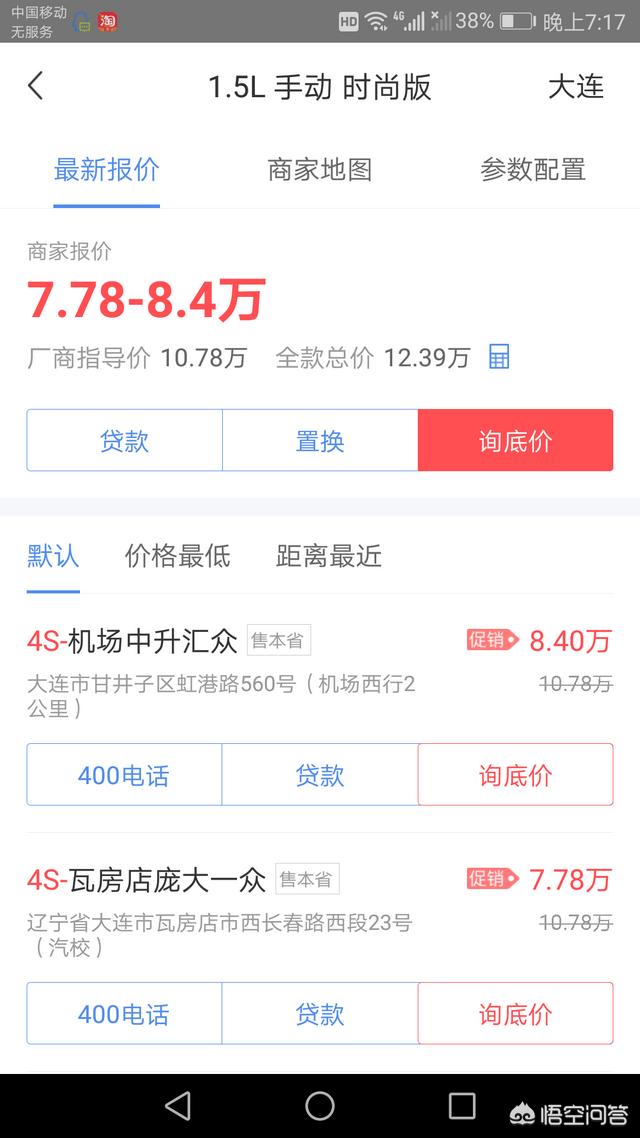Ask 询底价 from 机场中升汇众

(515, 775)
